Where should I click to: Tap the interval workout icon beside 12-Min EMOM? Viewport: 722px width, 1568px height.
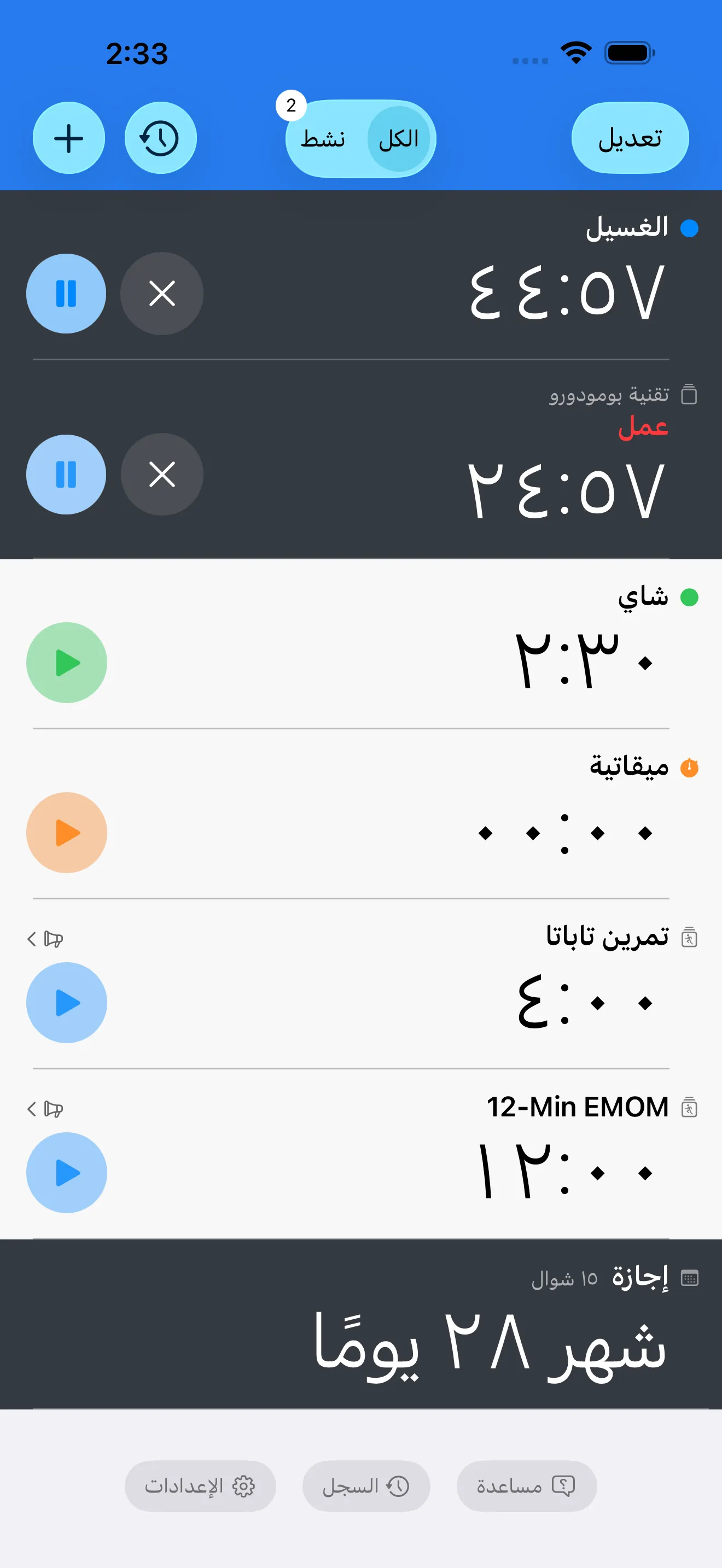pos(689,1107)
